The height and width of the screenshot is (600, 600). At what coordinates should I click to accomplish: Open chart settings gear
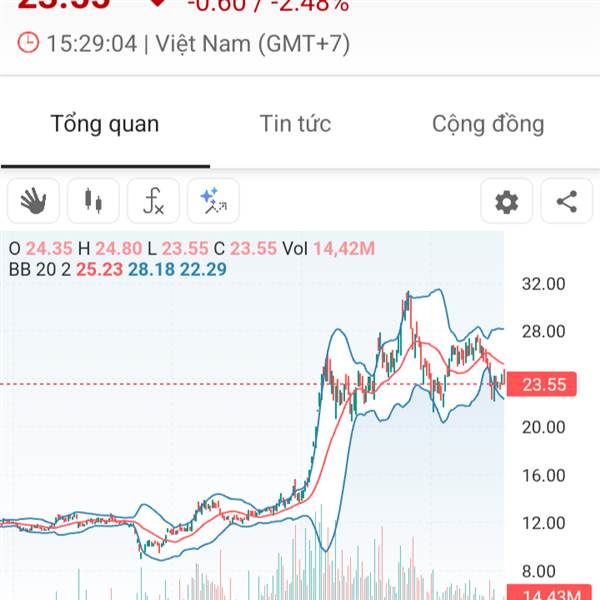pos(507,202)
